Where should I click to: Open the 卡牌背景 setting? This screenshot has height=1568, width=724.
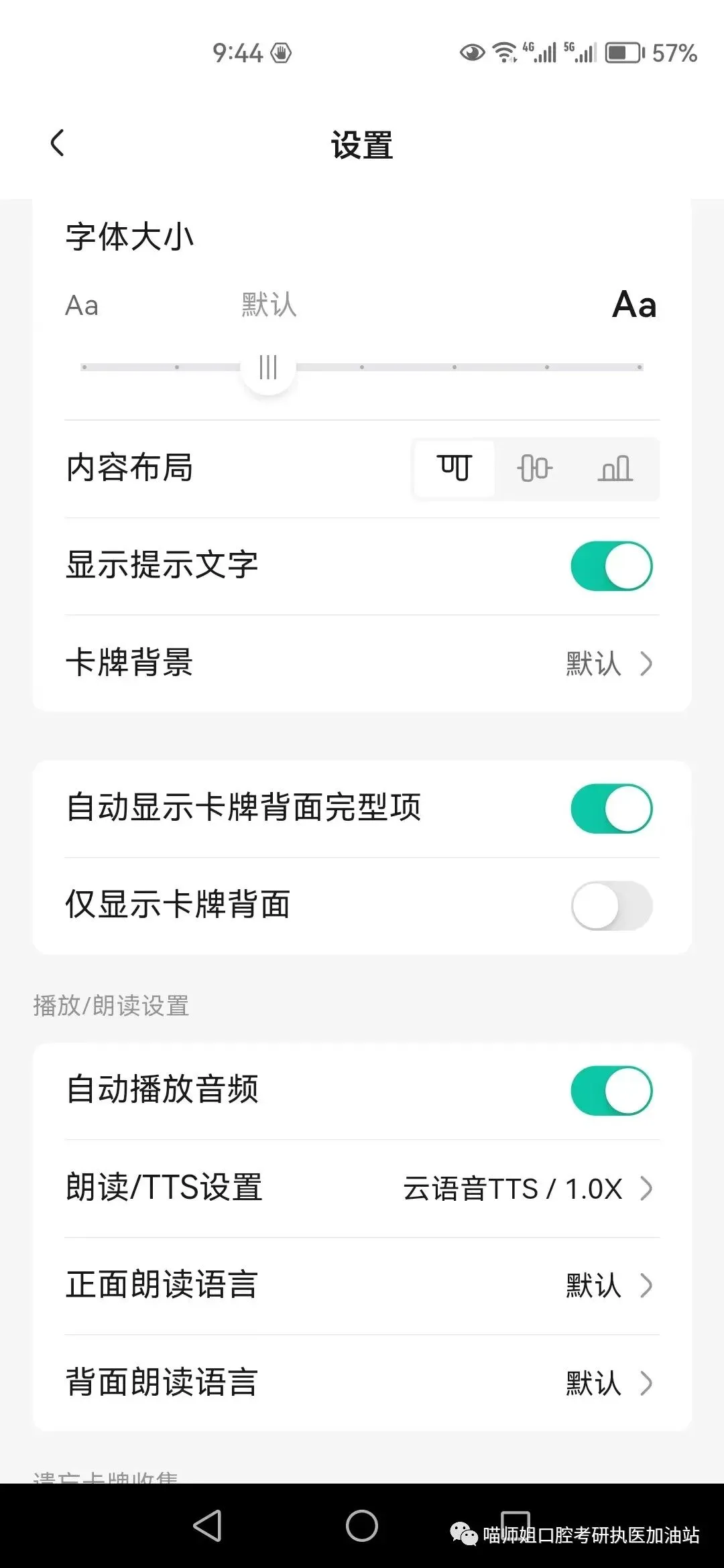[362, 663]
